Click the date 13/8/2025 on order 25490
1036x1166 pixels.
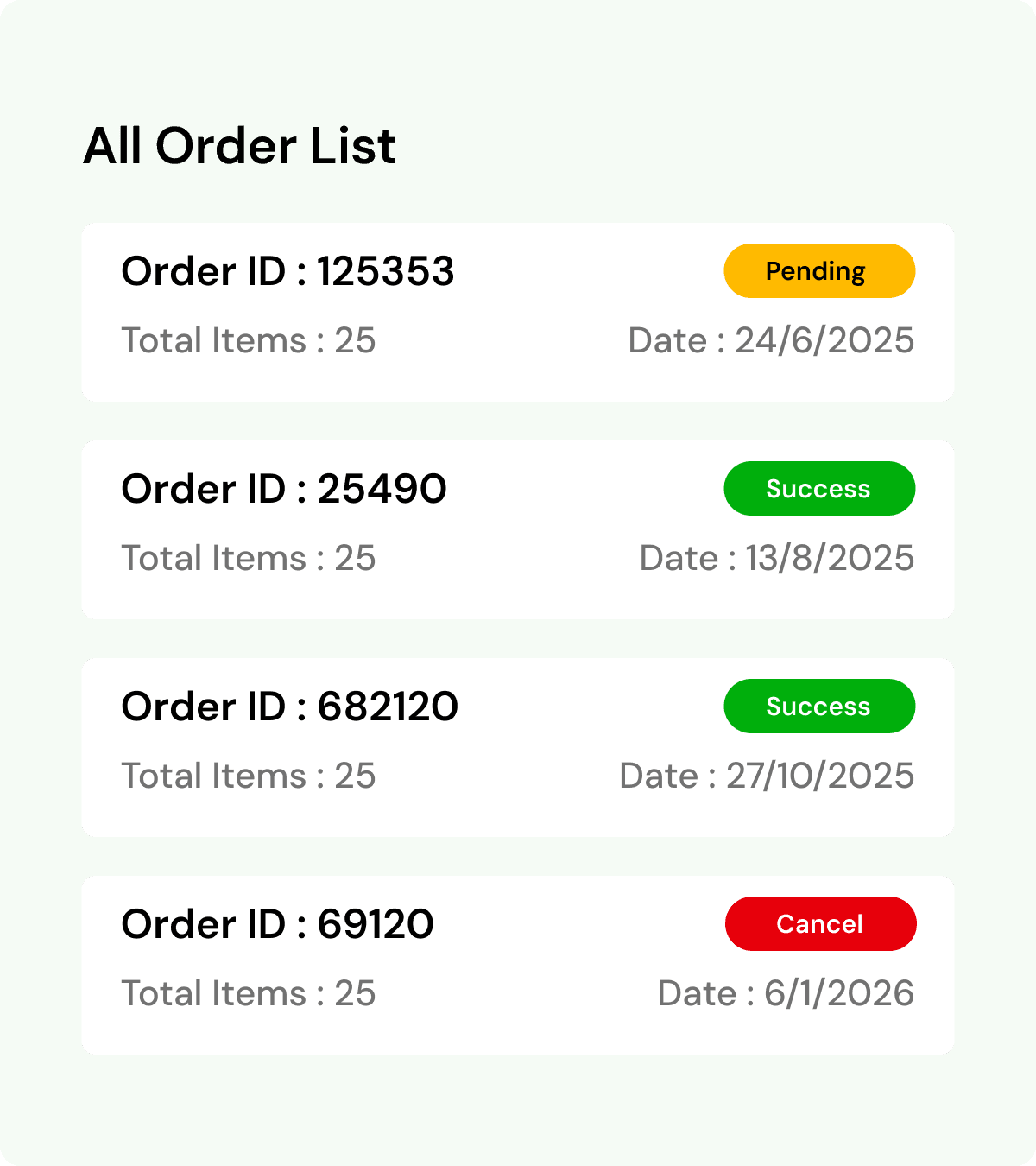(x=777, y=558)
